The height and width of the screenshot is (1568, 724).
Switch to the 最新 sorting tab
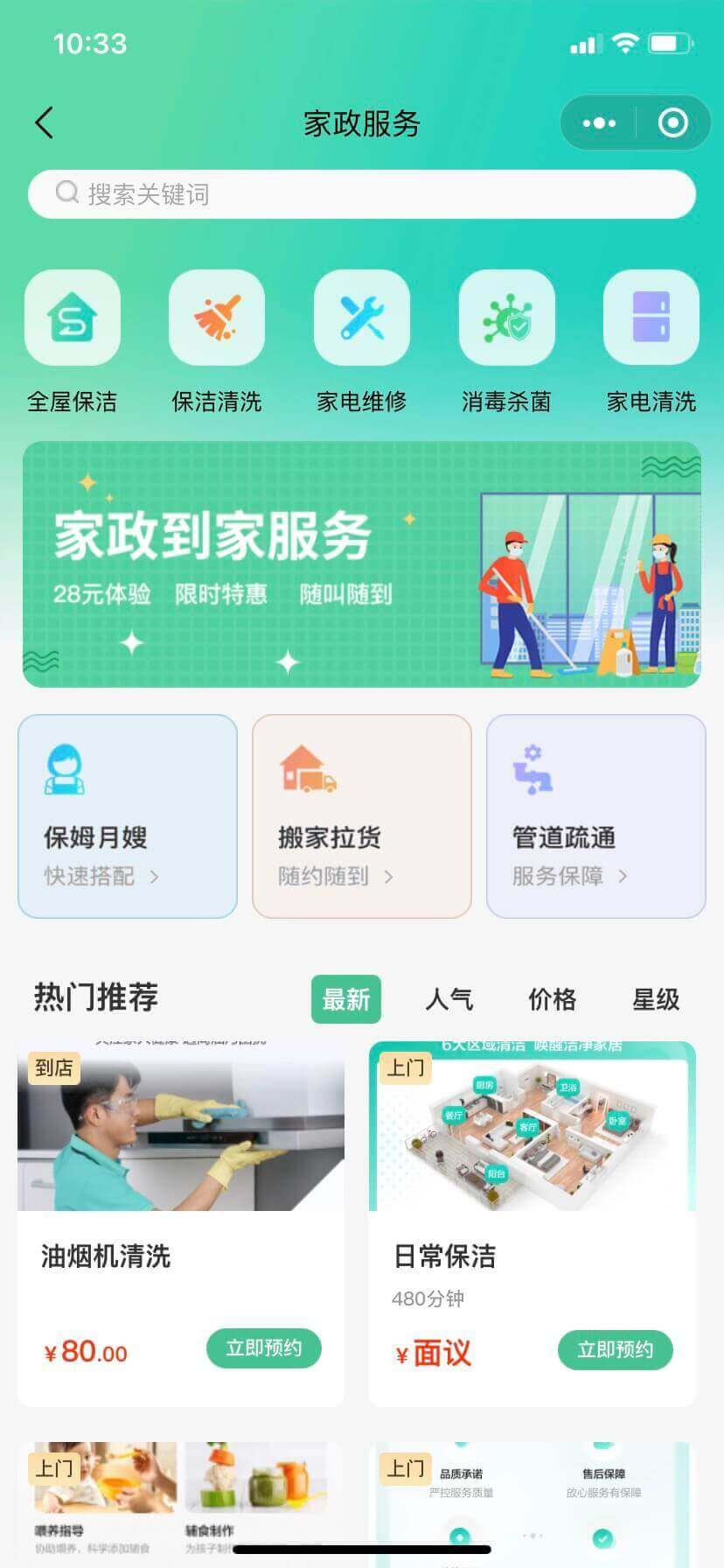[x=346, y=999]
